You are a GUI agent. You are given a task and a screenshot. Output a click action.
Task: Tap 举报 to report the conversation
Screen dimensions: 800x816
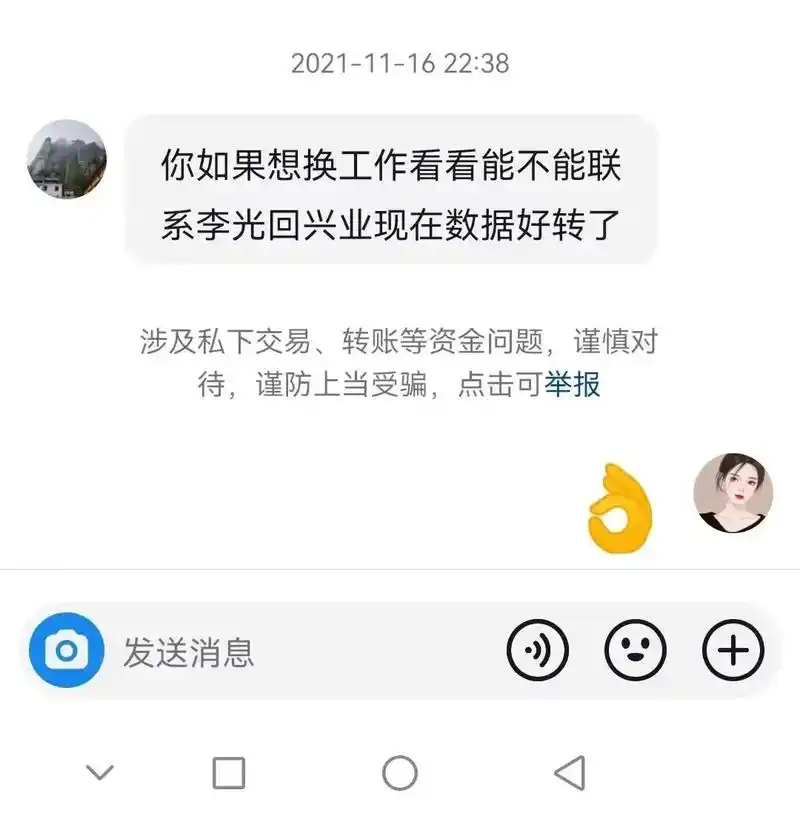pos(574,388)
